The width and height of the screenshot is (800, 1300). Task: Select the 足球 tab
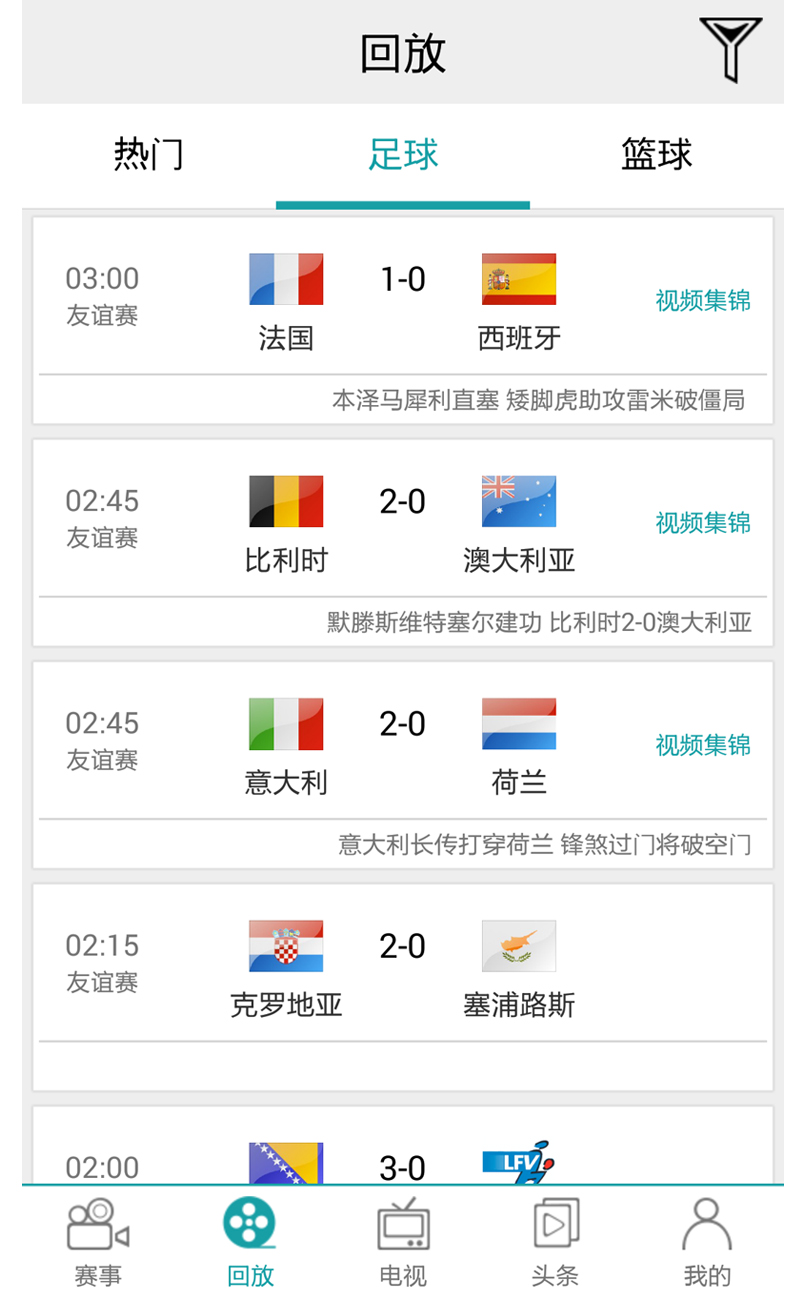point(403,155)
